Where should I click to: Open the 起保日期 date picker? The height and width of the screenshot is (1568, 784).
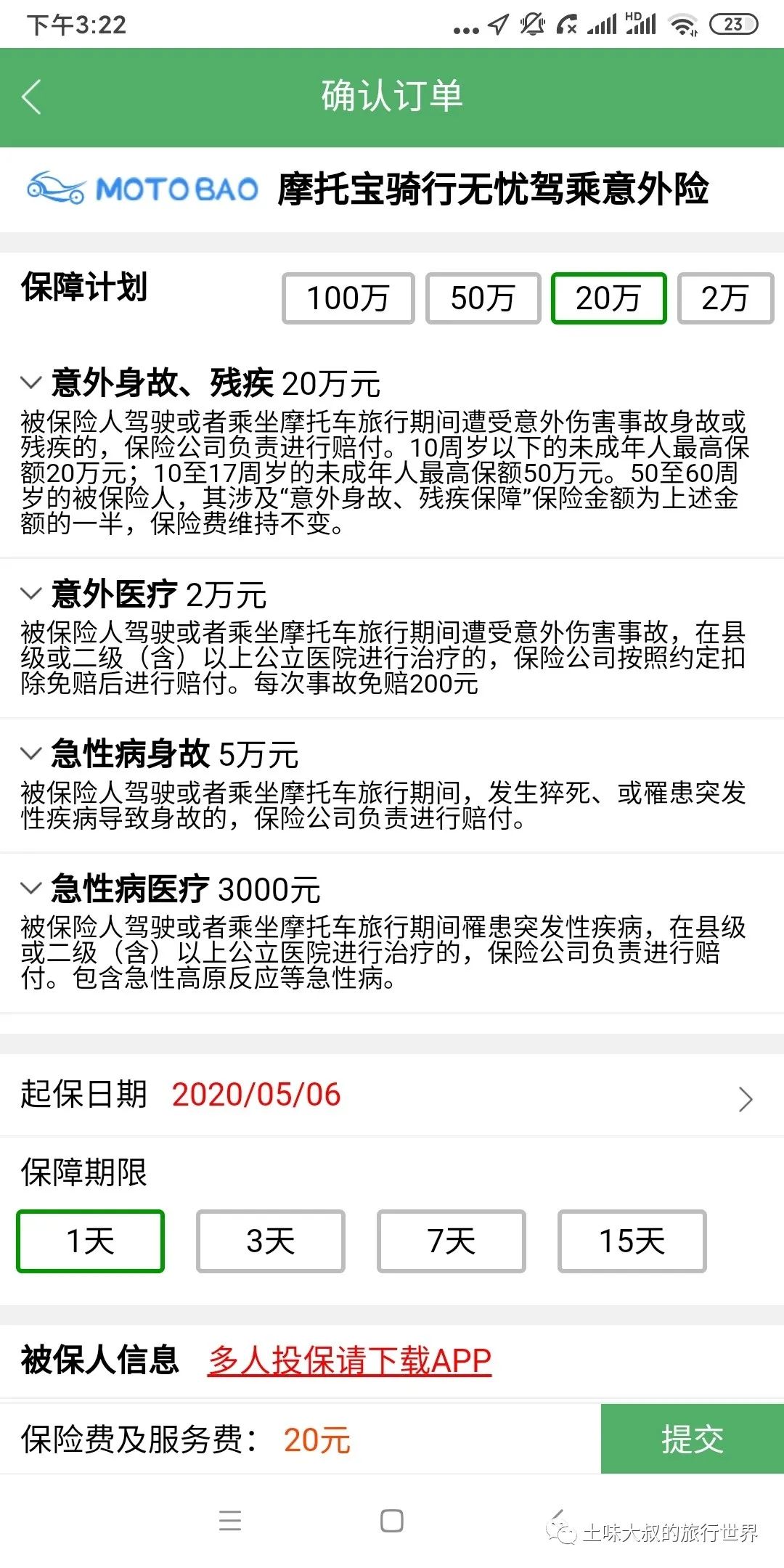click(x=745, y=1100)
